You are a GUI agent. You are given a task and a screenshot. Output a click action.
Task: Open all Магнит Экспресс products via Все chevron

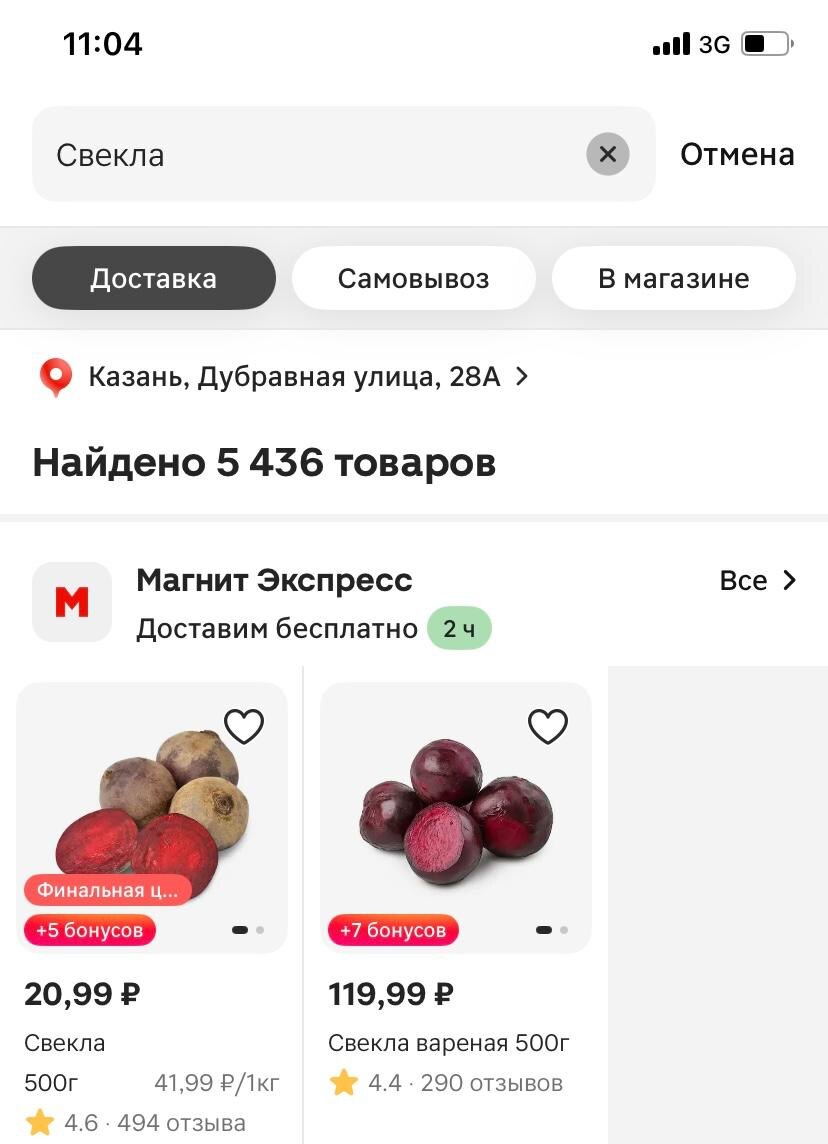(760, 580)
